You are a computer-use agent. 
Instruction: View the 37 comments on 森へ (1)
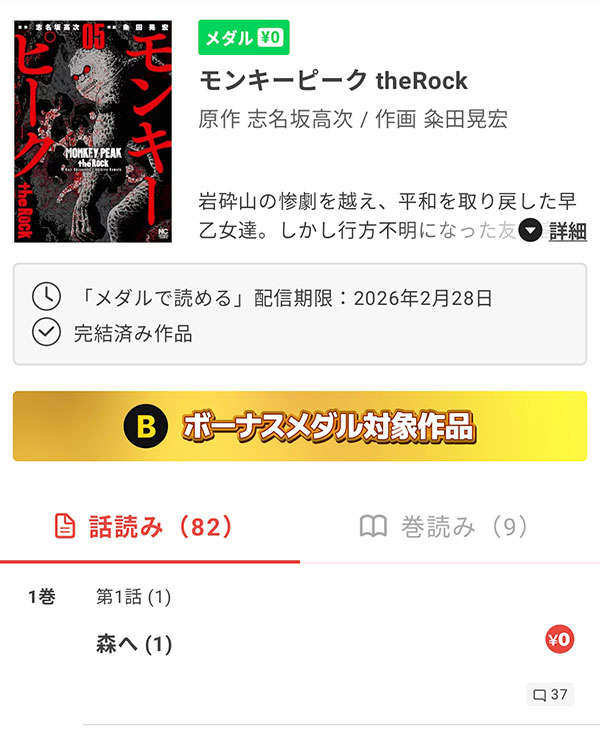click(x=550, y=694)
